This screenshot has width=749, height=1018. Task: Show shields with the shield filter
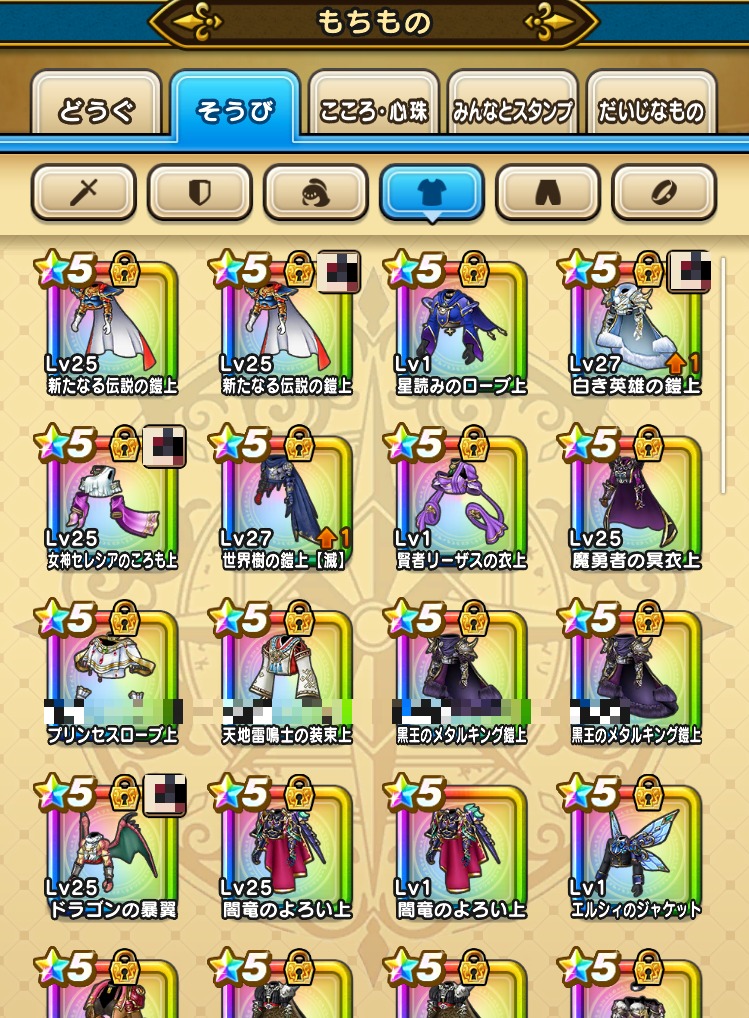coord(200,192)
